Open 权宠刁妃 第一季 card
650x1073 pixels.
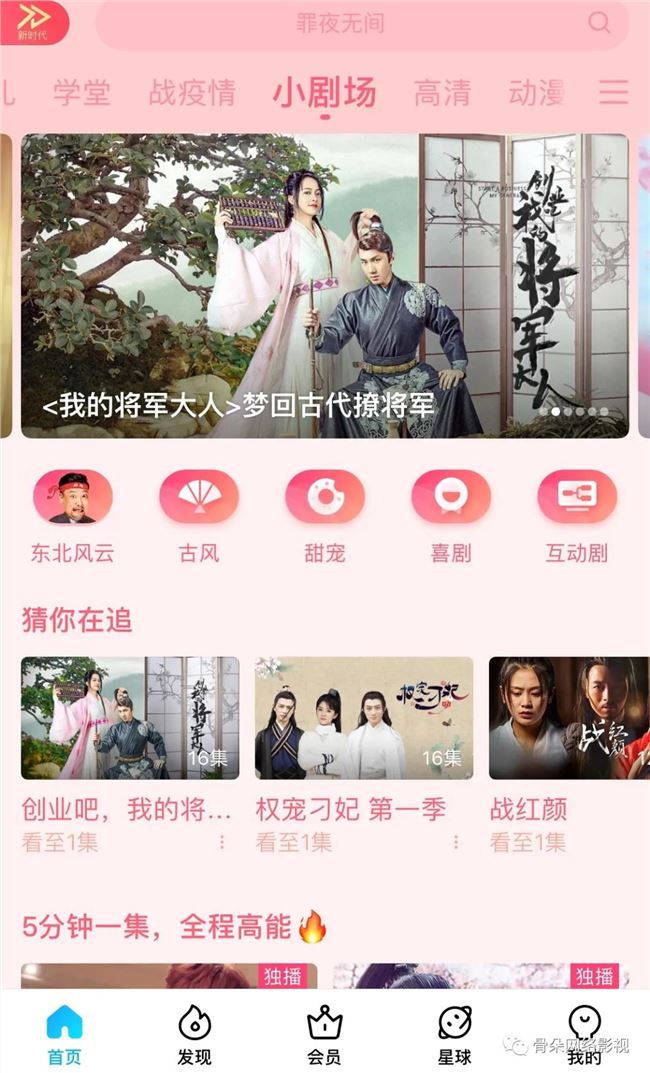pos(364,718)
